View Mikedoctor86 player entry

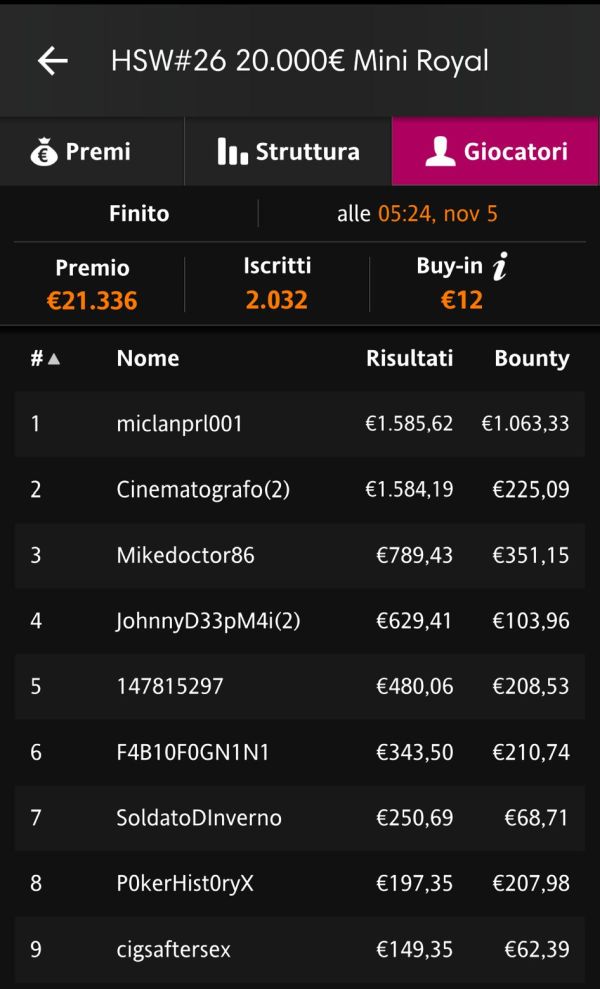[300, 555]
